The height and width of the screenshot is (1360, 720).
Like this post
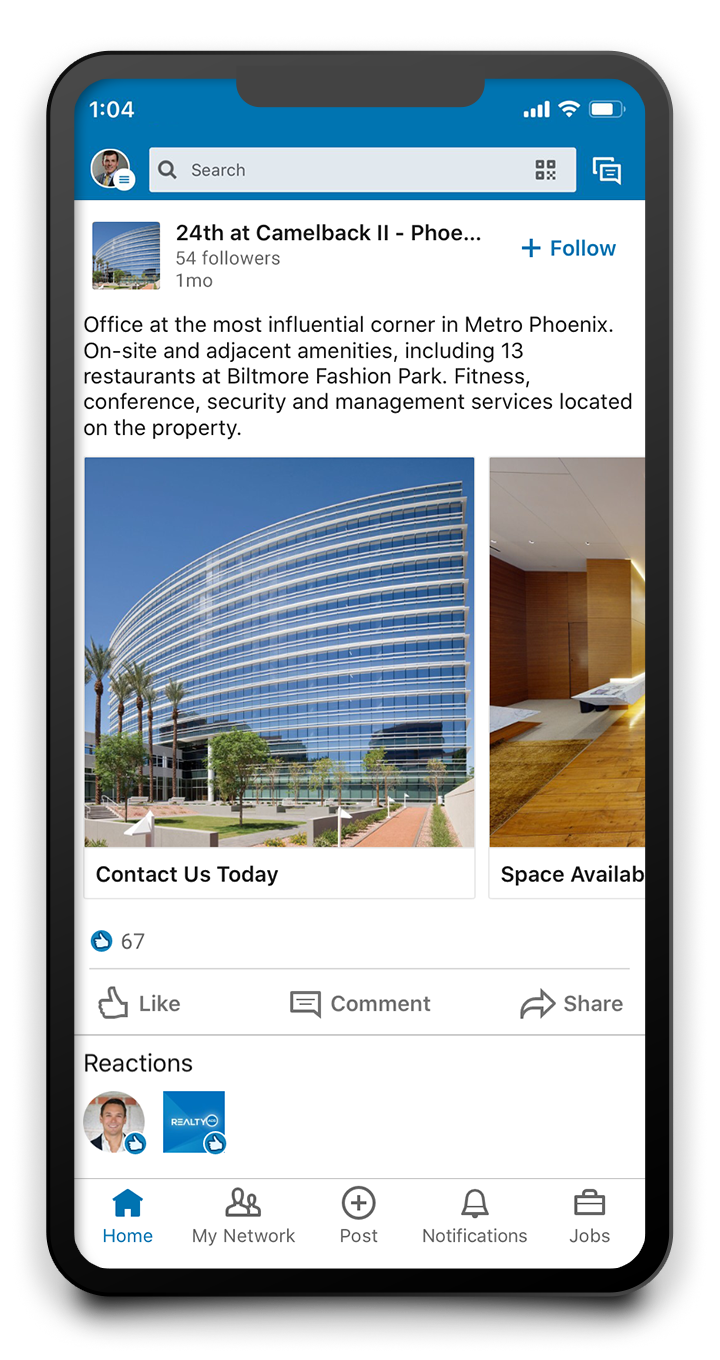139,1003
